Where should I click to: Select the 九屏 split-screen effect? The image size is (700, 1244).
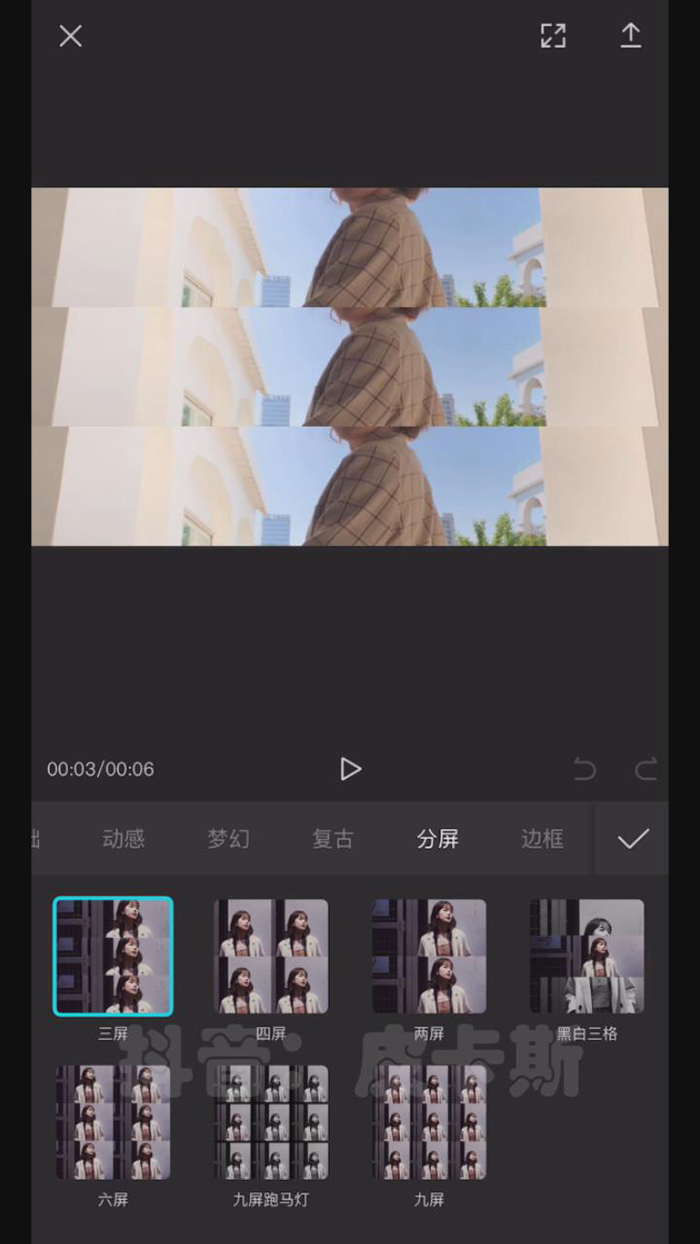[x=429, y=1122]
